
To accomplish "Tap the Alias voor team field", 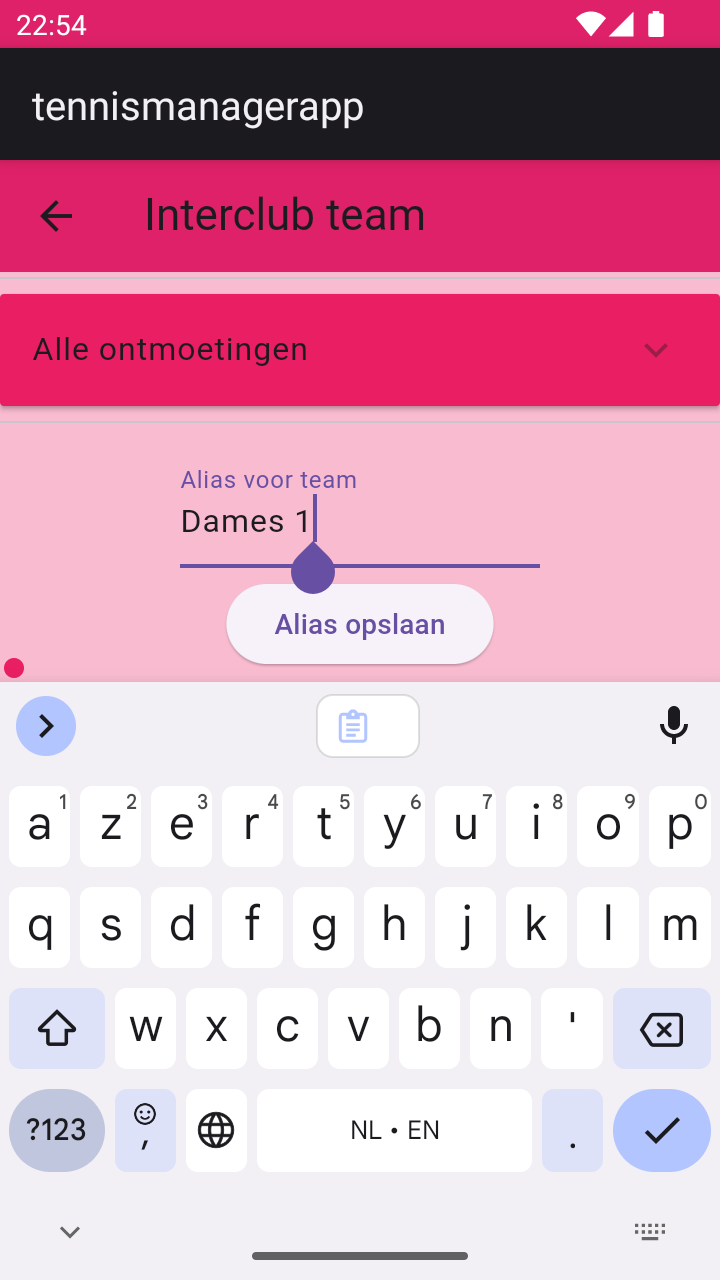I will 359,521.
